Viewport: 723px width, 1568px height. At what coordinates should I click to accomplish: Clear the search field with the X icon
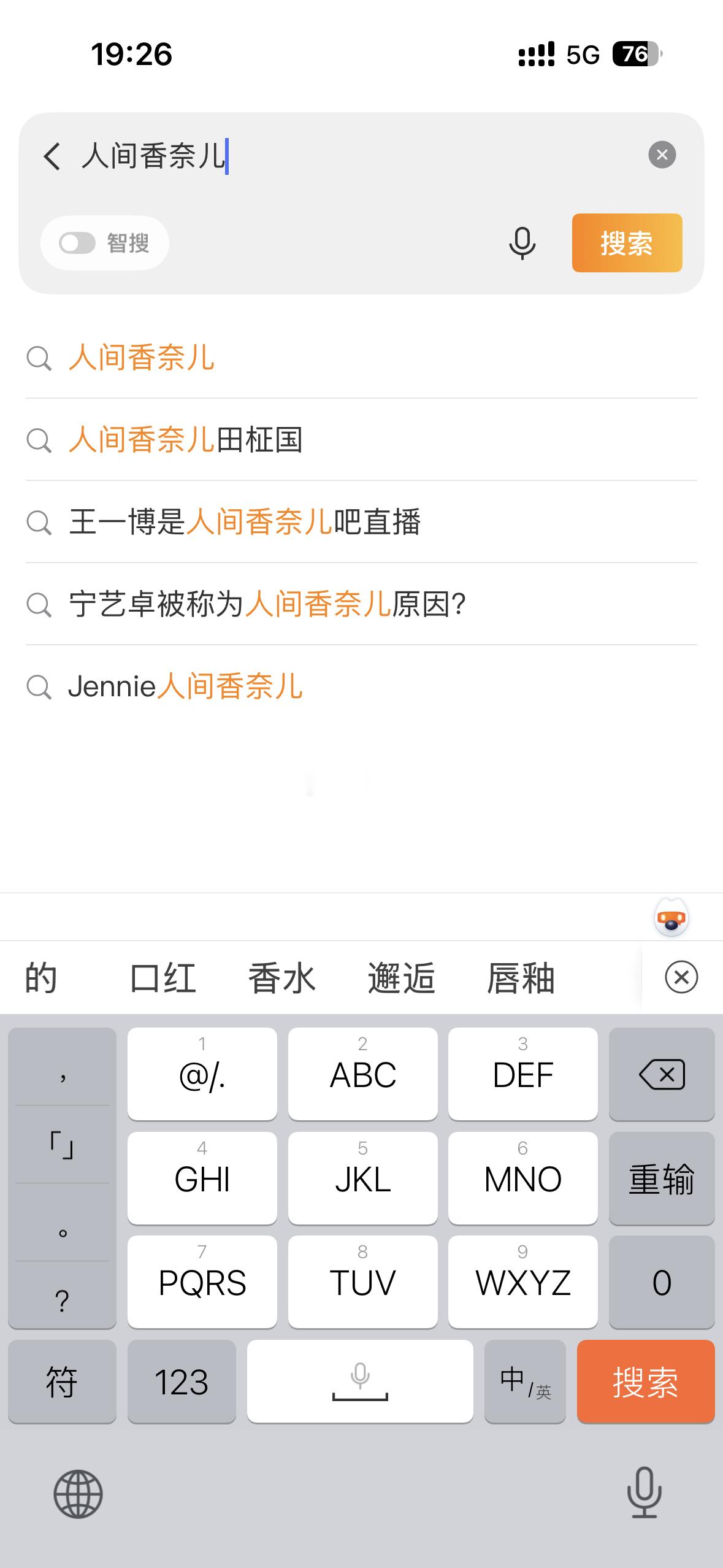coord(661,155)
